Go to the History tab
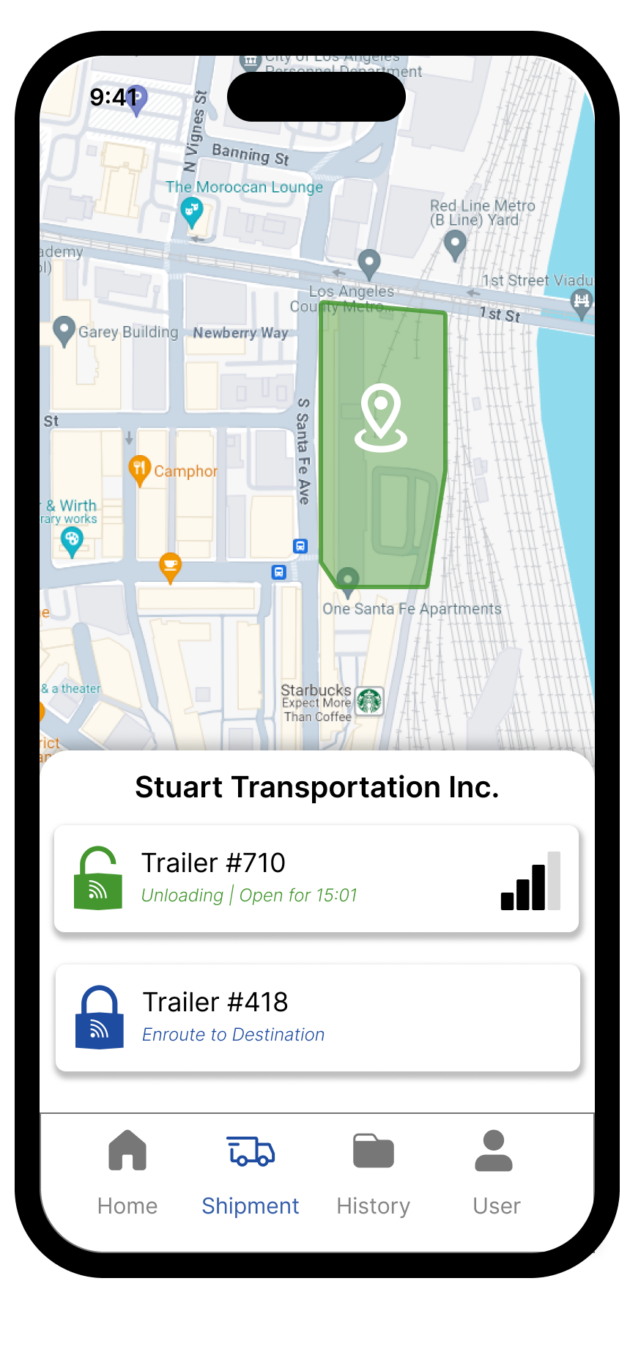This screenshot has width=630, height=1366. click(x=373, y=1172)
